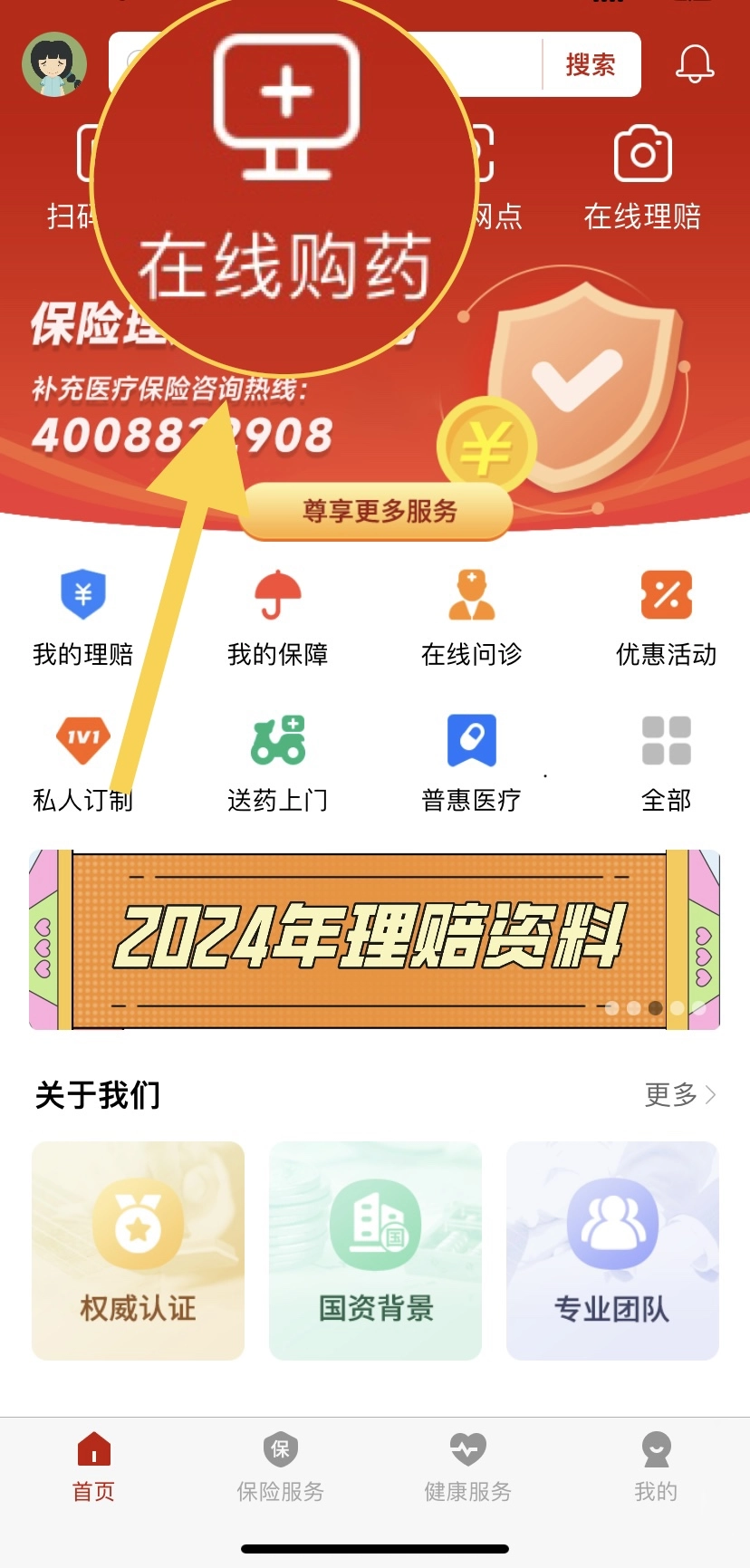Open 送药上门 medicine delivery
Viewport: 750px width, 1568px height.
point(277,763)
